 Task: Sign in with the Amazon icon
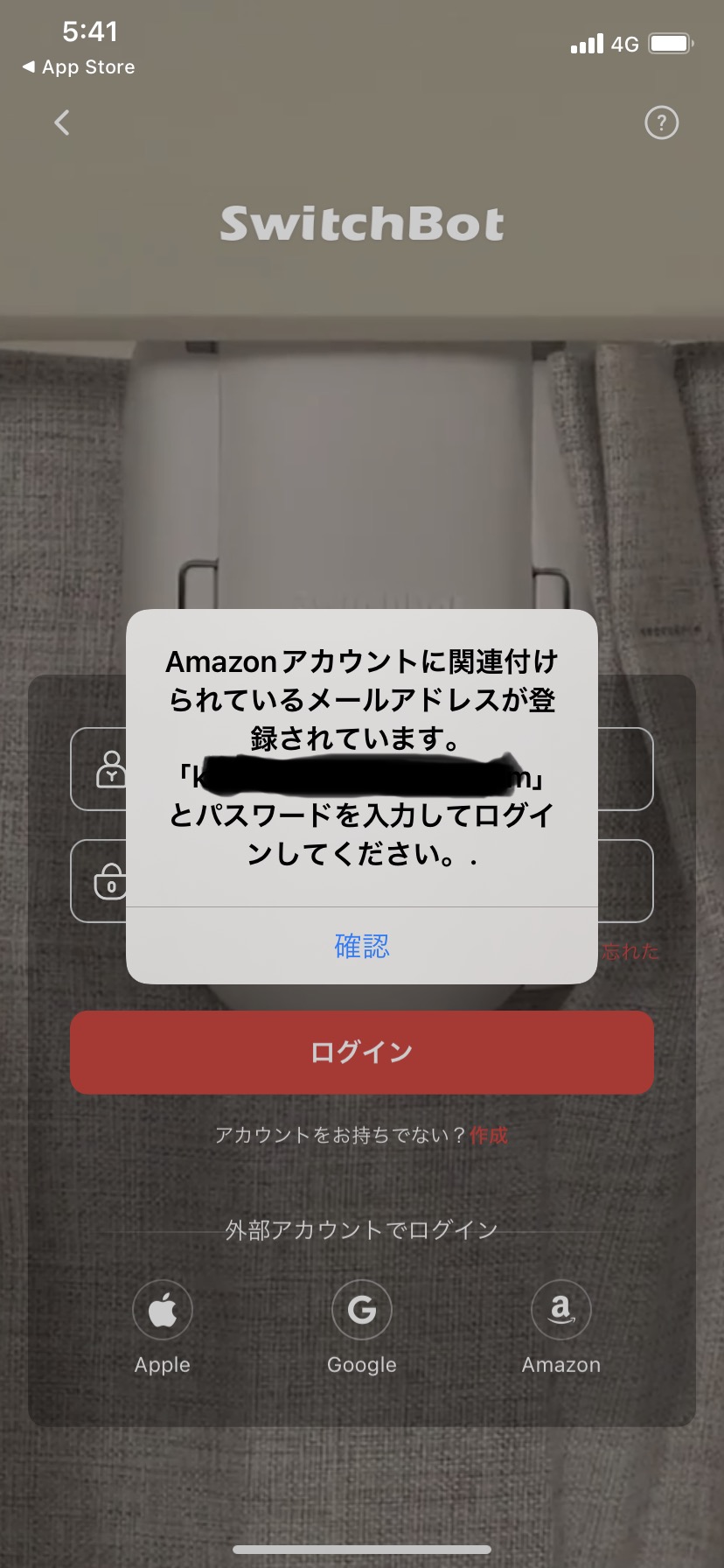pyautogui.click(x=560, y=1309)
